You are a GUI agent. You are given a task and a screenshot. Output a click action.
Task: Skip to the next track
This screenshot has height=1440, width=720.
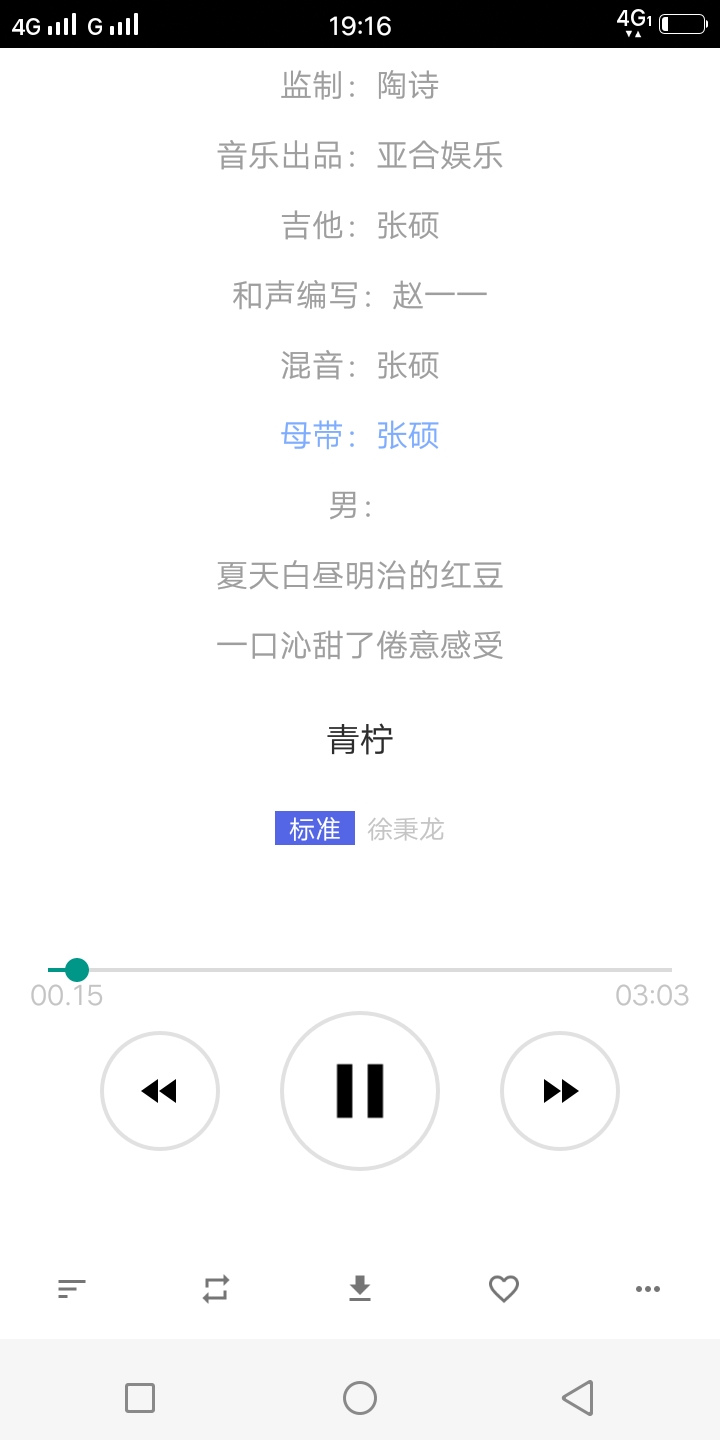(x=560, y=1090)
